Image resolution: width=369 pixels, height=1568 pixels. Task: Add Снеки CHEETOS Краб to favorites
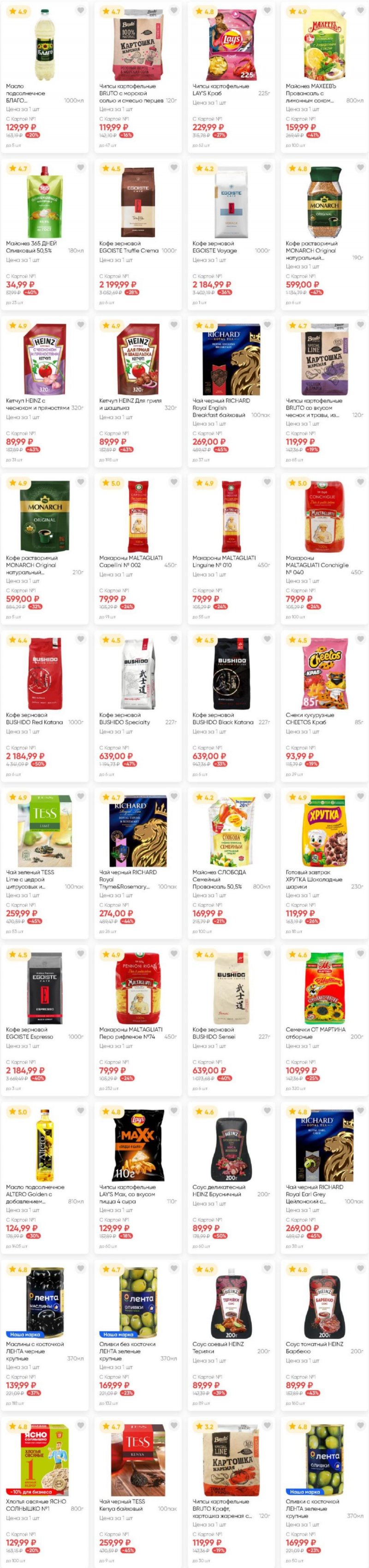pyautogui.click(x=361, y=639)
